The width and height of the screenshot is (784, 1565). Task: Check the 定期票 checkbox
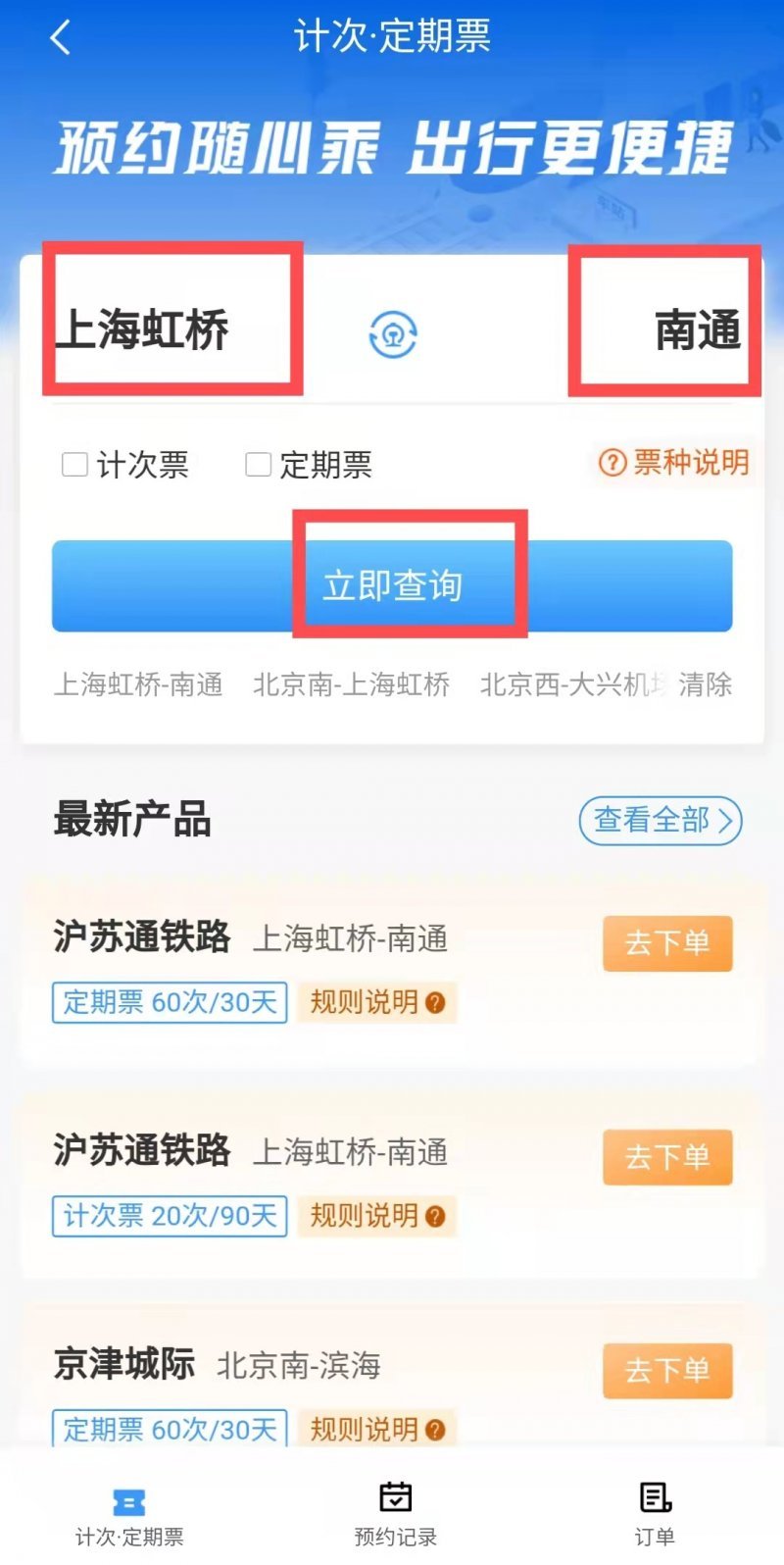[259, 464]
